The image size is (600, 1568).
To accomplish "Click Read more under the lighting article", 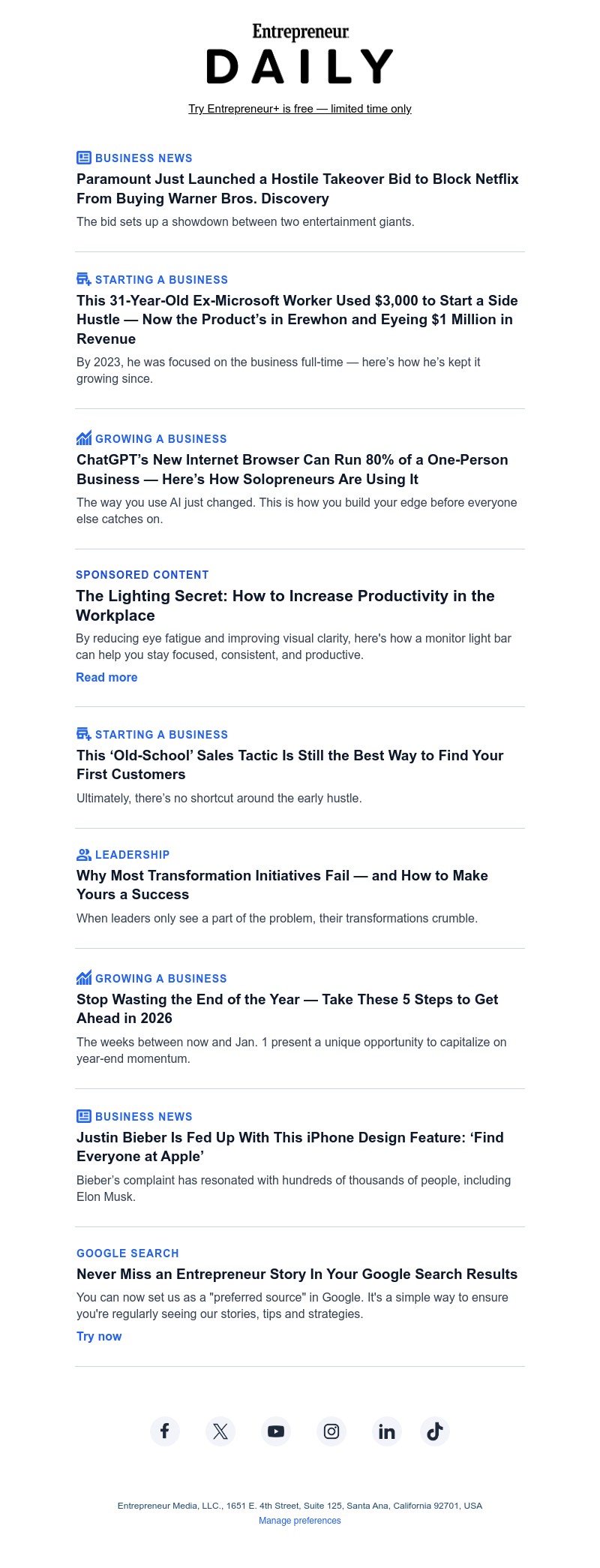I will coord(106,677).
